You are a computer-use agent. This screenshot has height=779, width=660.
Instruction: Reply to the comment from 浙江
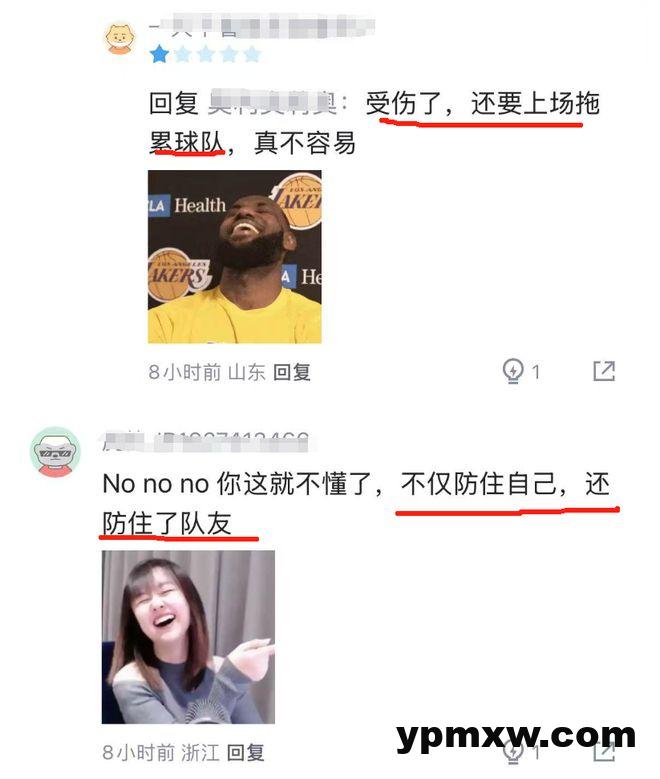[245, 752]
